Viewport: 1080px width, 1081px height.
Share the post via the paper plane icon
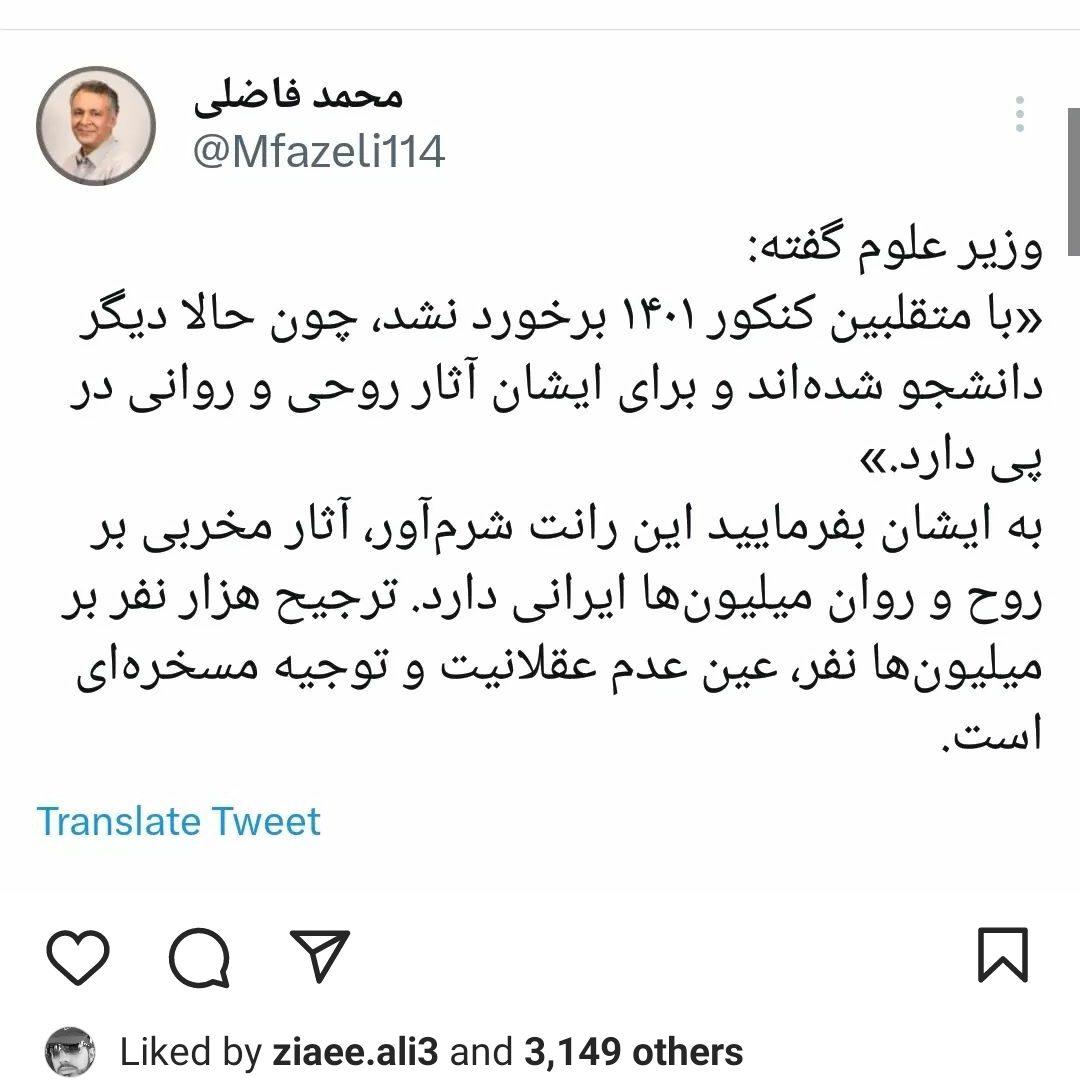click(318, 954)
